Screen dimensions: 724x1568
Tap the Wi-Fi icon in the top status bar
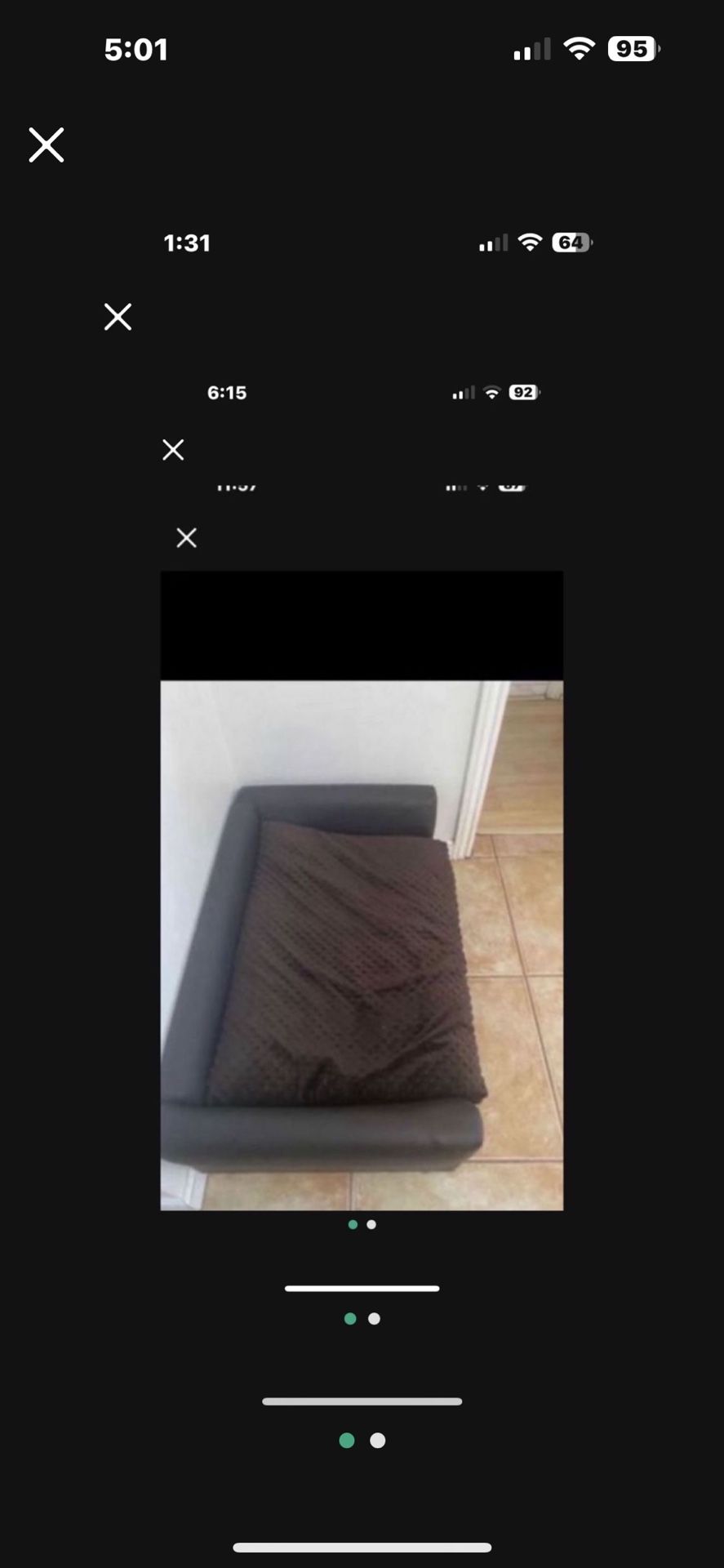[580, 48]
